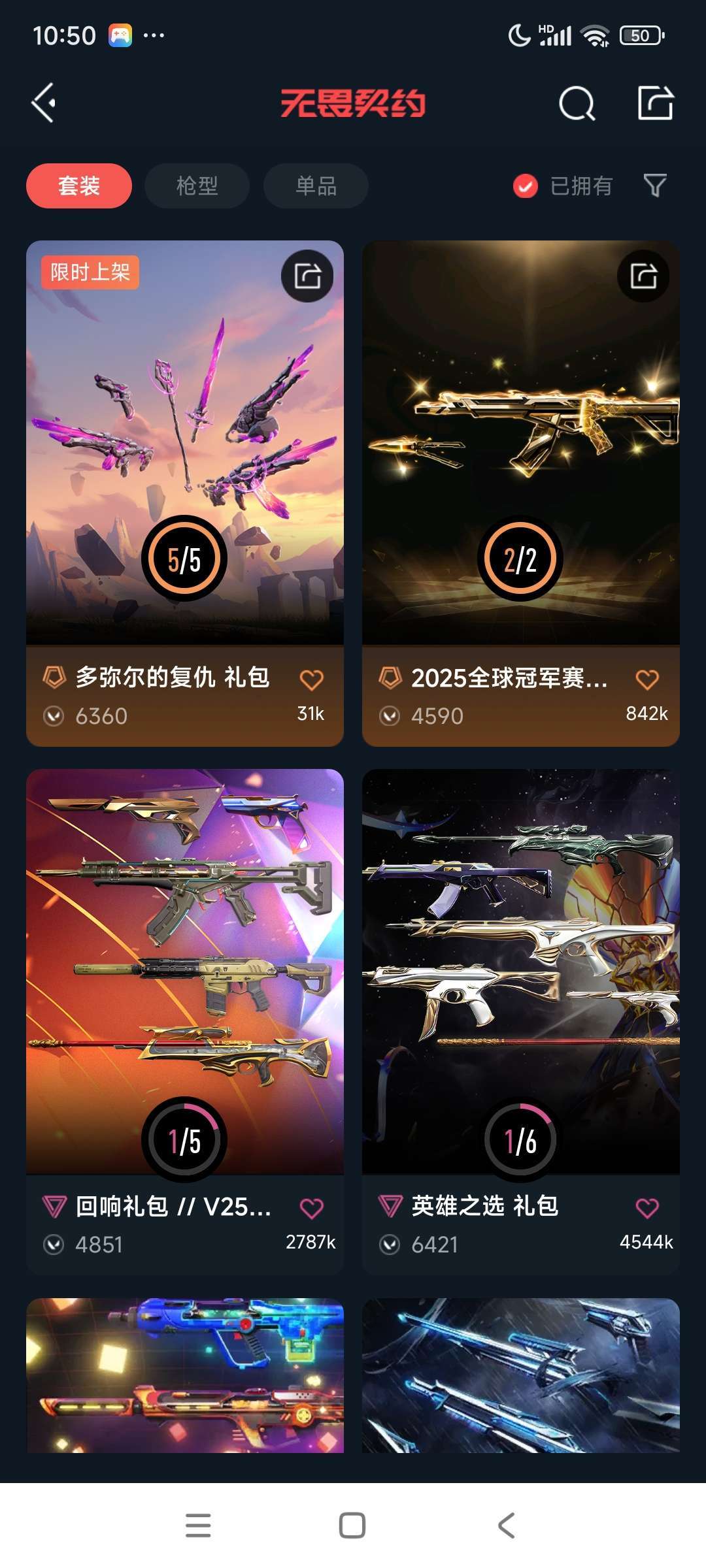
Task: Go back using the back arrow
Action: click(x=43, y=103)
